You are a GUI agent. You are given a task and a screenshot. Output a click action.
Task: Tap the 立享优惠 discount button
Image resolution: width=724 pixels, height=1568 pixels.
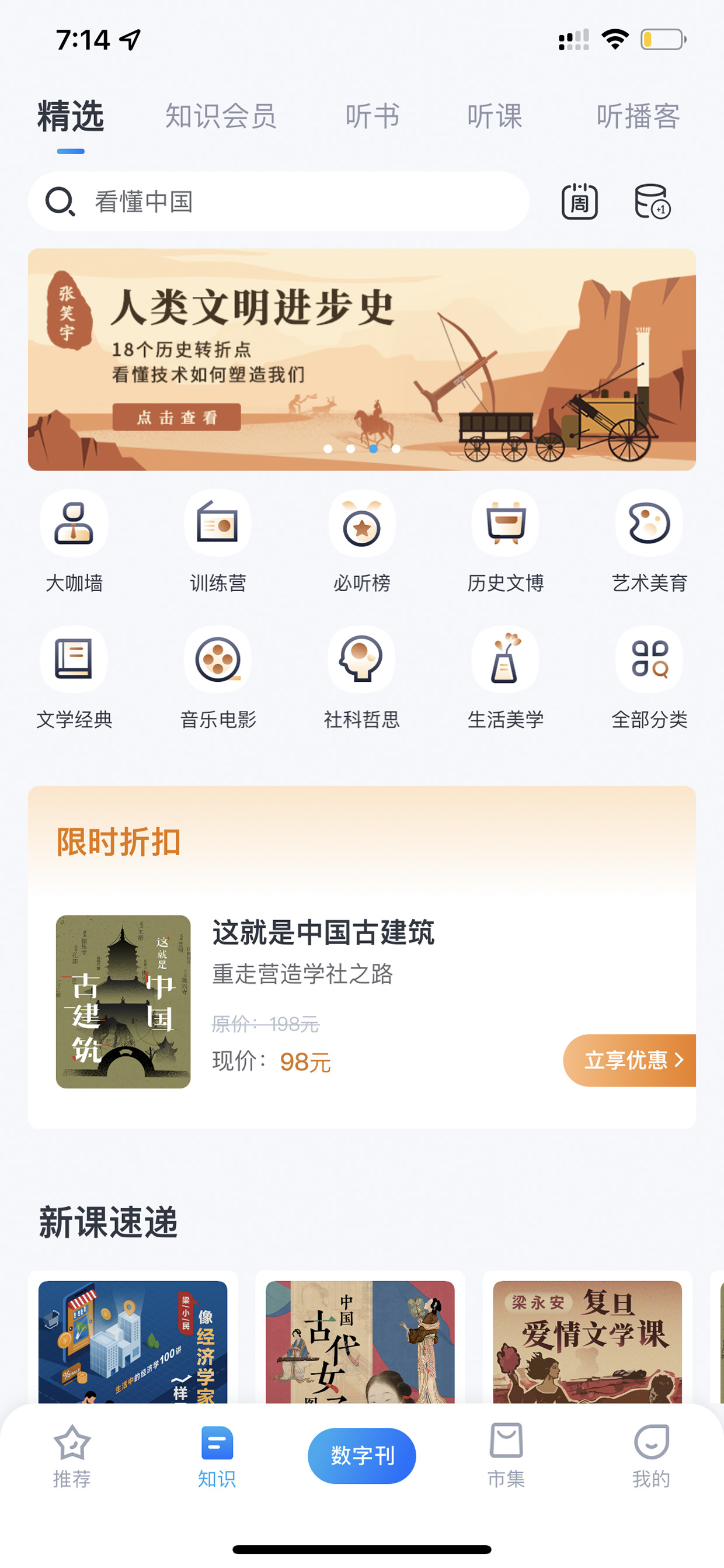click(629, 1060)
